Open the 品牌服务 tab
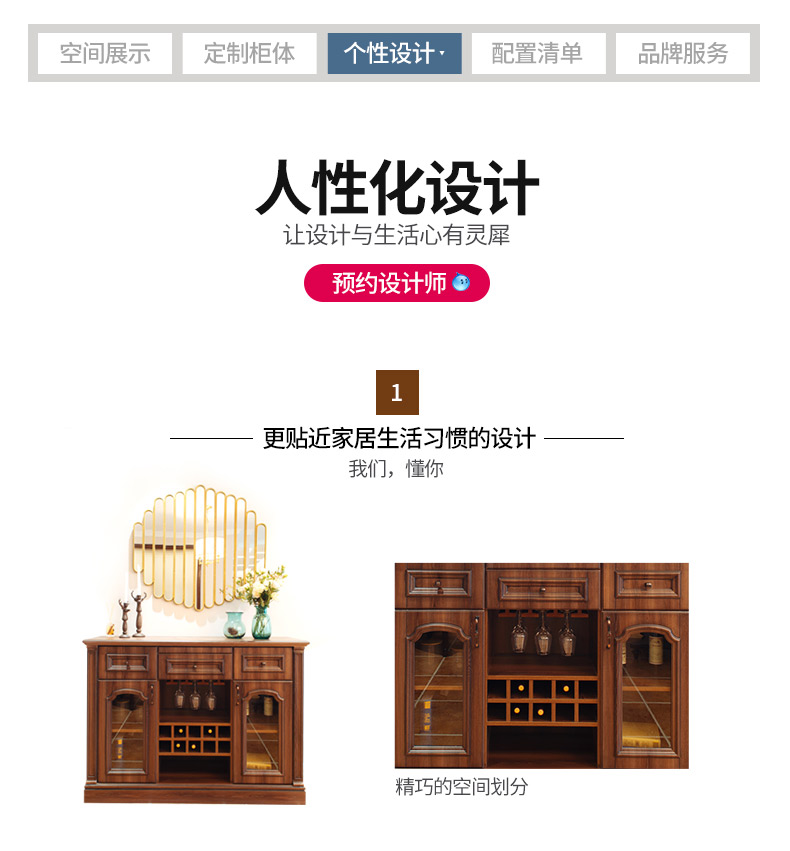Screen dimensions: 790x851 (682, 53)
